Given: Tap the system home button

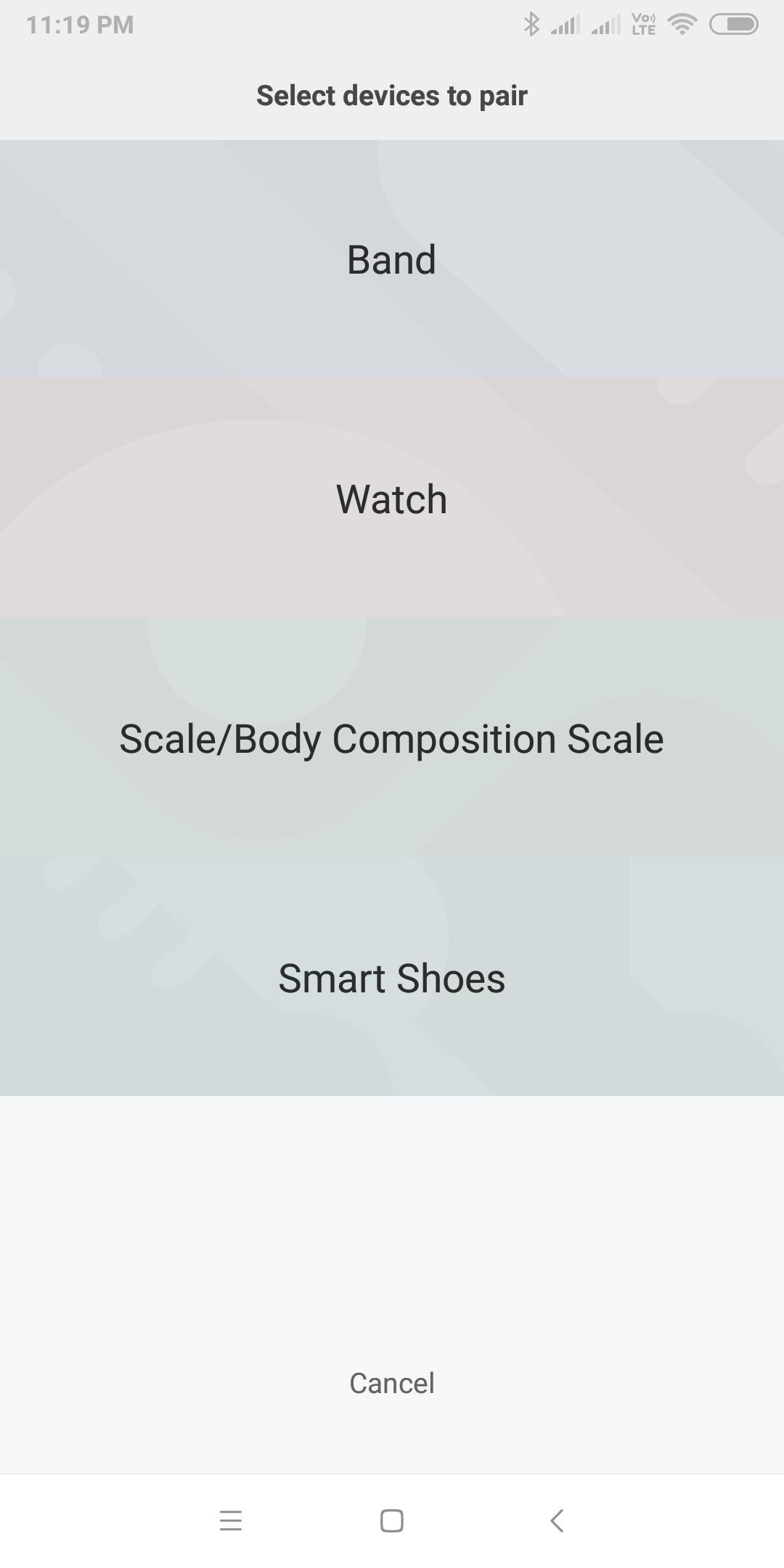Looking at the screenshot, I should tap(392, 1520).
